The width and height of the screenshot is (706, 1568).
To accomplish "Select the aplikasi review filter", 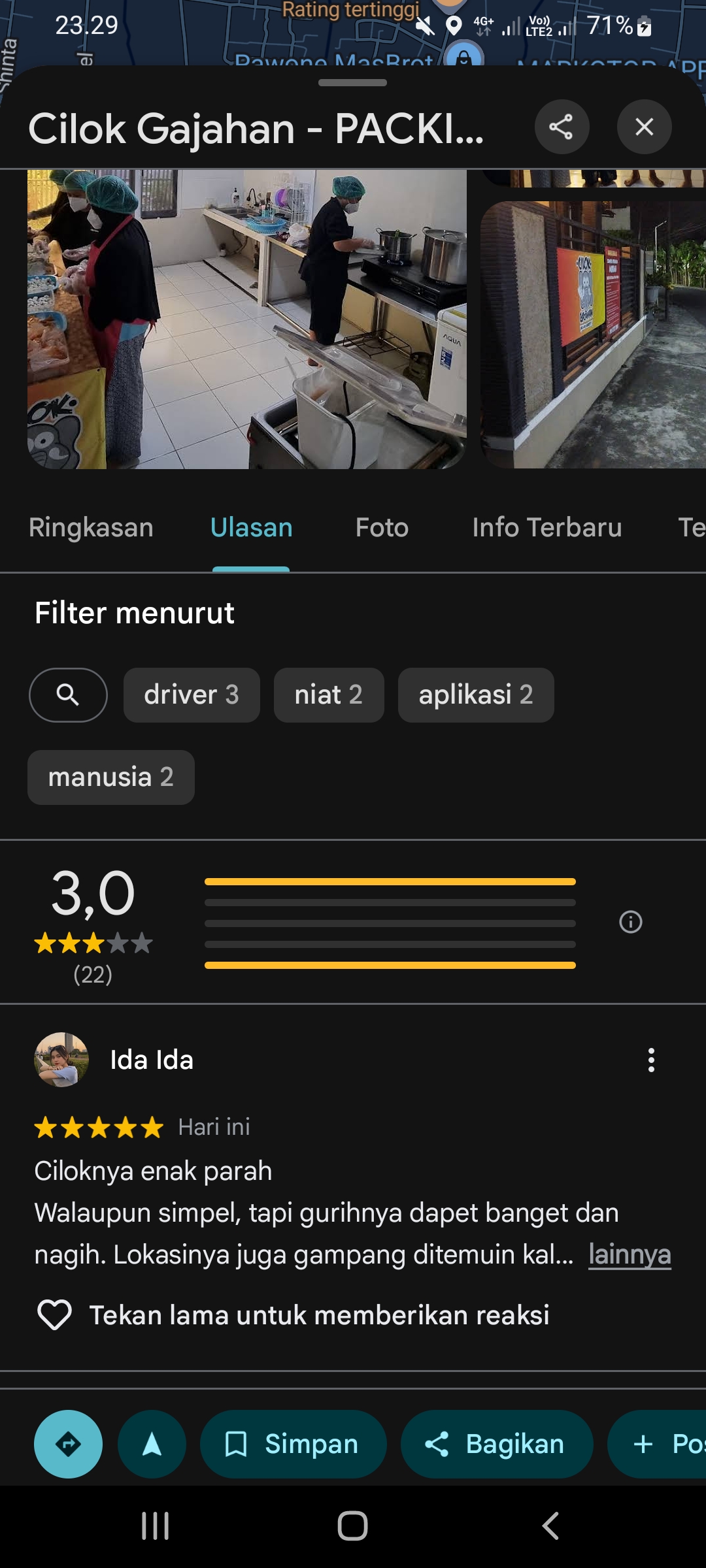I will point(475,695).
